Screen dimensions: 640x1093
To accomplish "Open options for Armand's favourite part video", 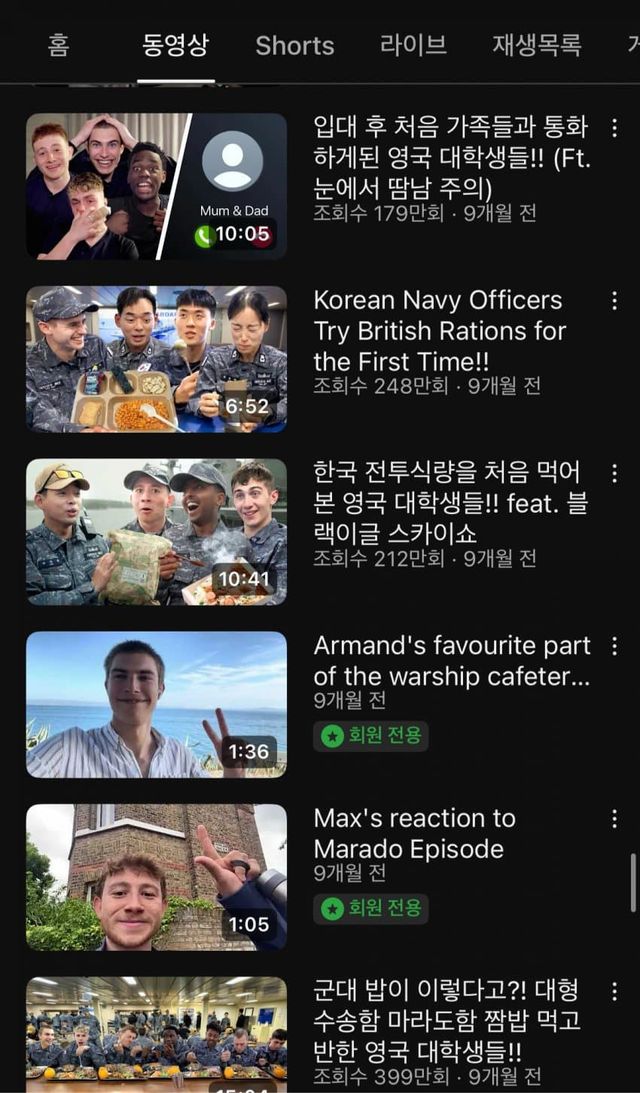I will tap(614, 646).
